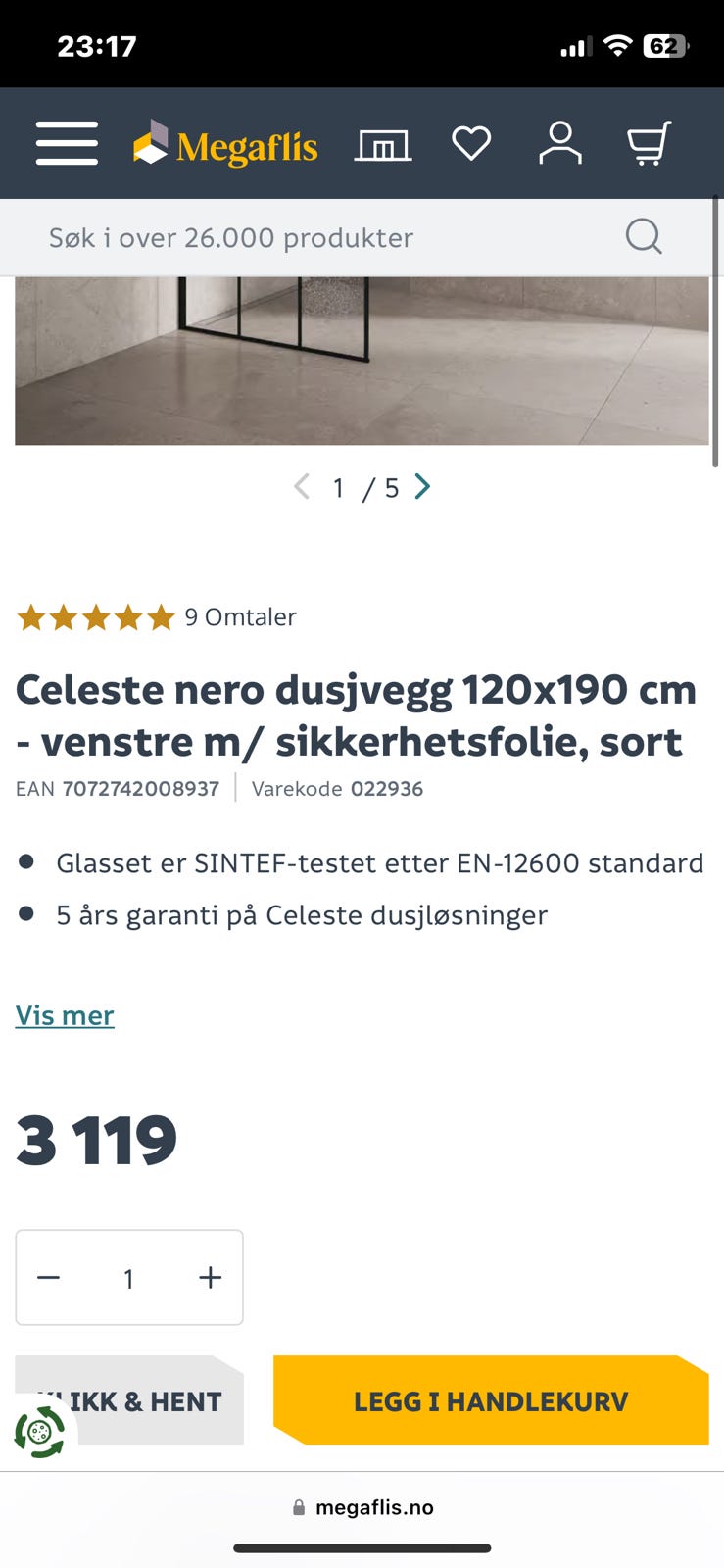Open the favorites heart icon
Viewport: 724px width, 1568px height.
(x=472, y=143)
